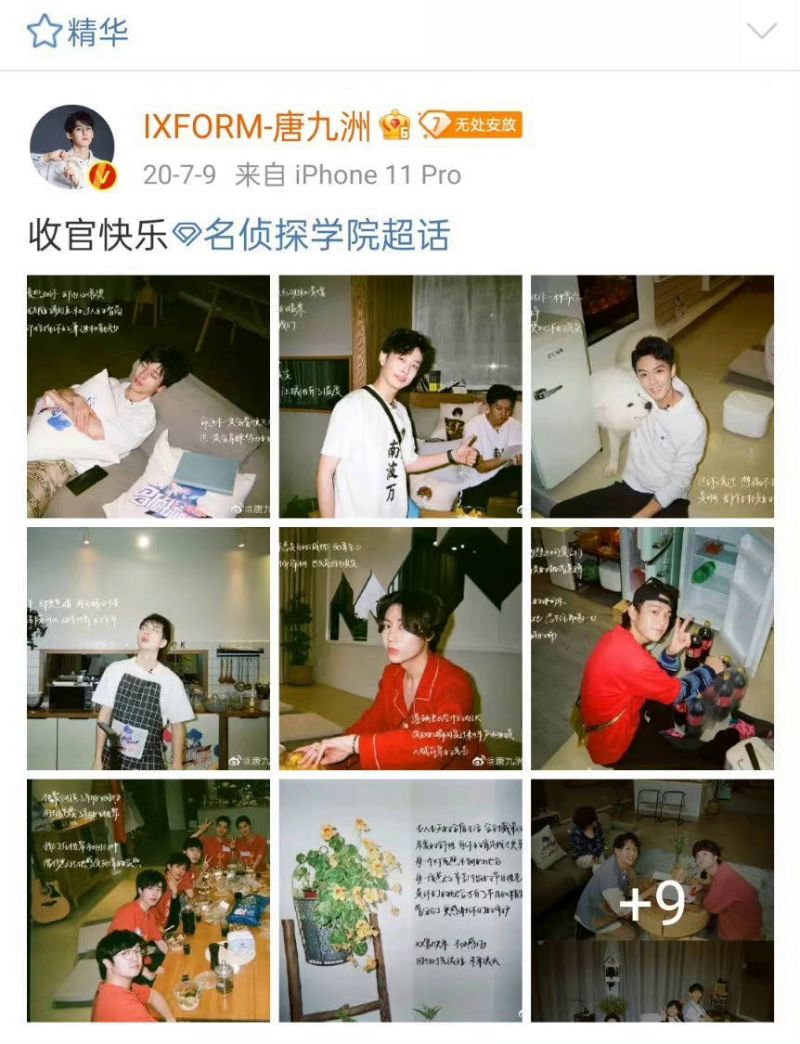This screenshot has width=800, height=1044.
Task: Open photo of man in white printed tee
Action: (400, 396)
